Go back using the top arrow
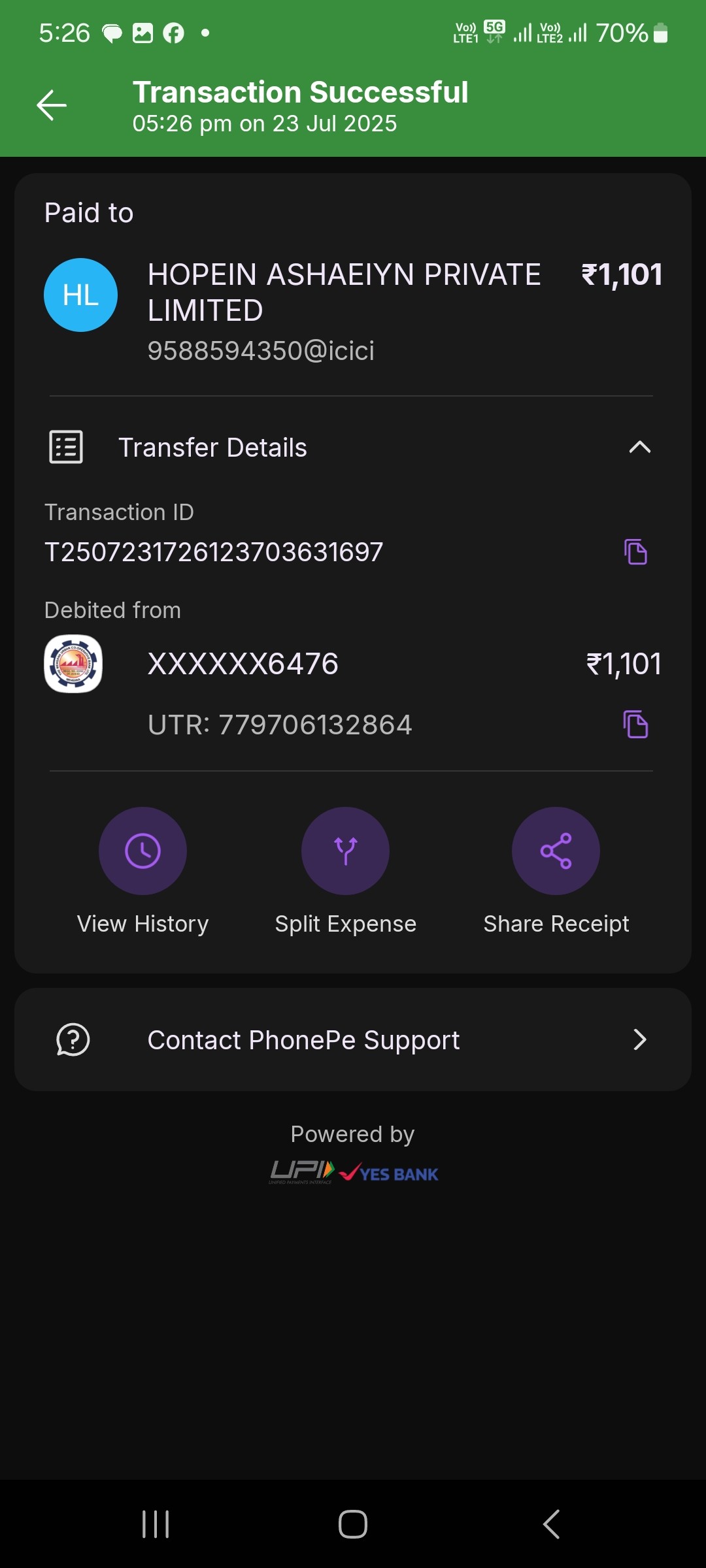 pyautogui.click(x=52, y=105)
